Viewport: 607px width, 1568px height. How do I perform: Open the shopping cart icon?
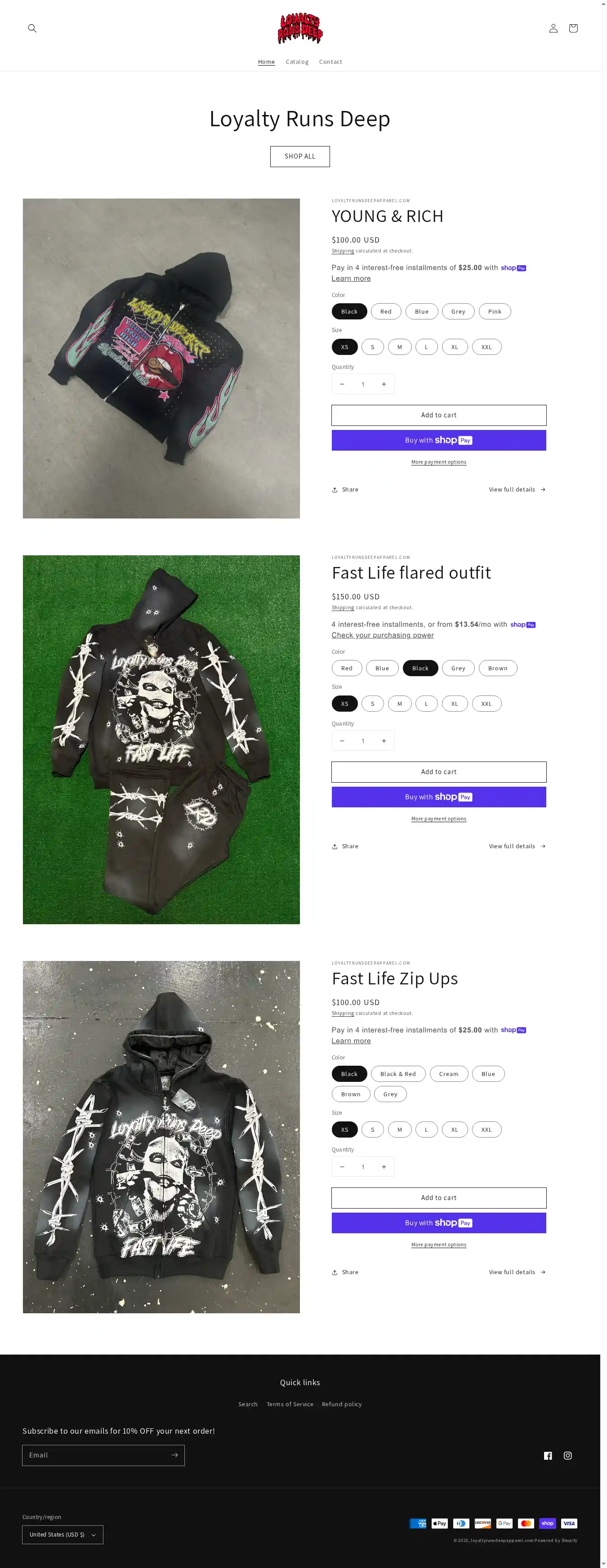pyautogui.click(x=573, y=28)
